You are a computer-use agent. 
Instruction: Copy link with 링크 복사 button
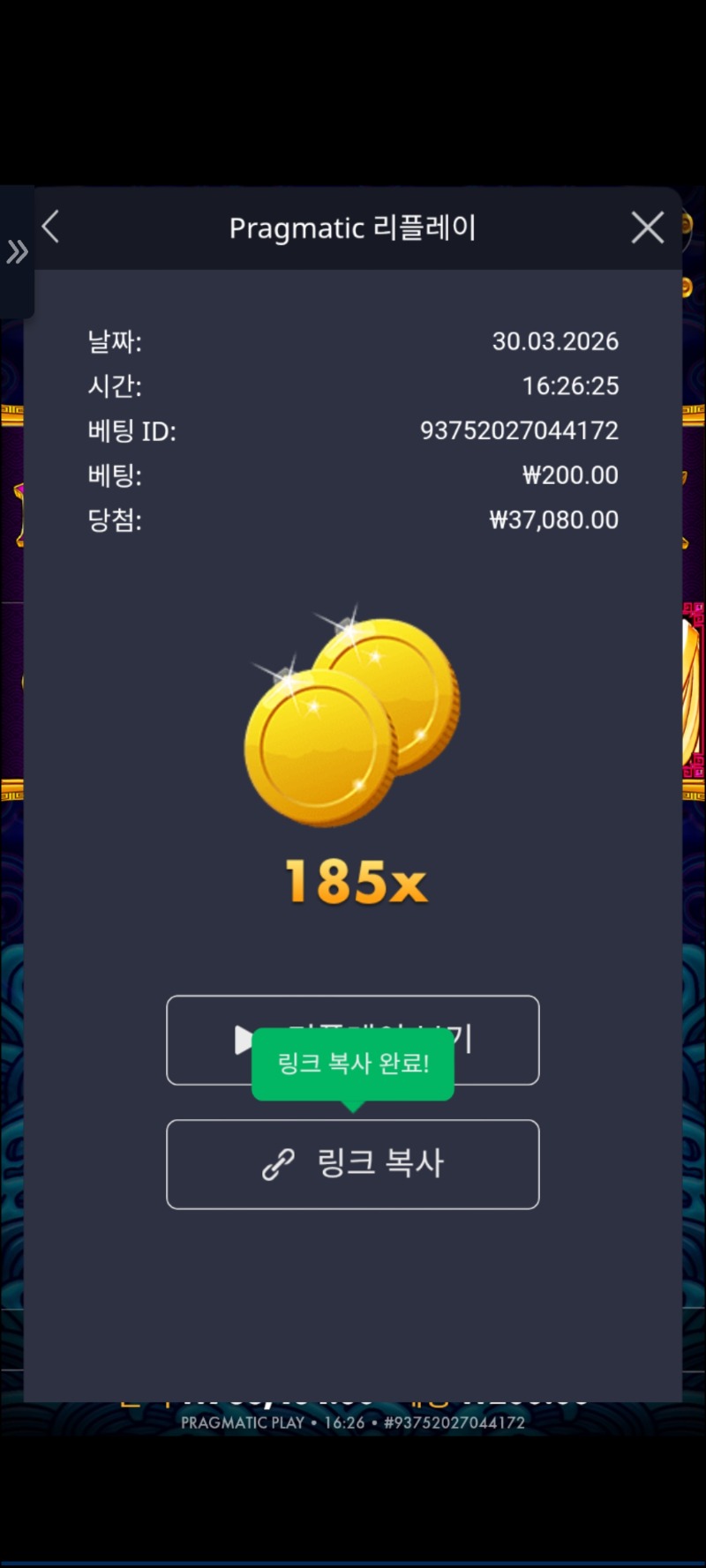[353, 1164]
